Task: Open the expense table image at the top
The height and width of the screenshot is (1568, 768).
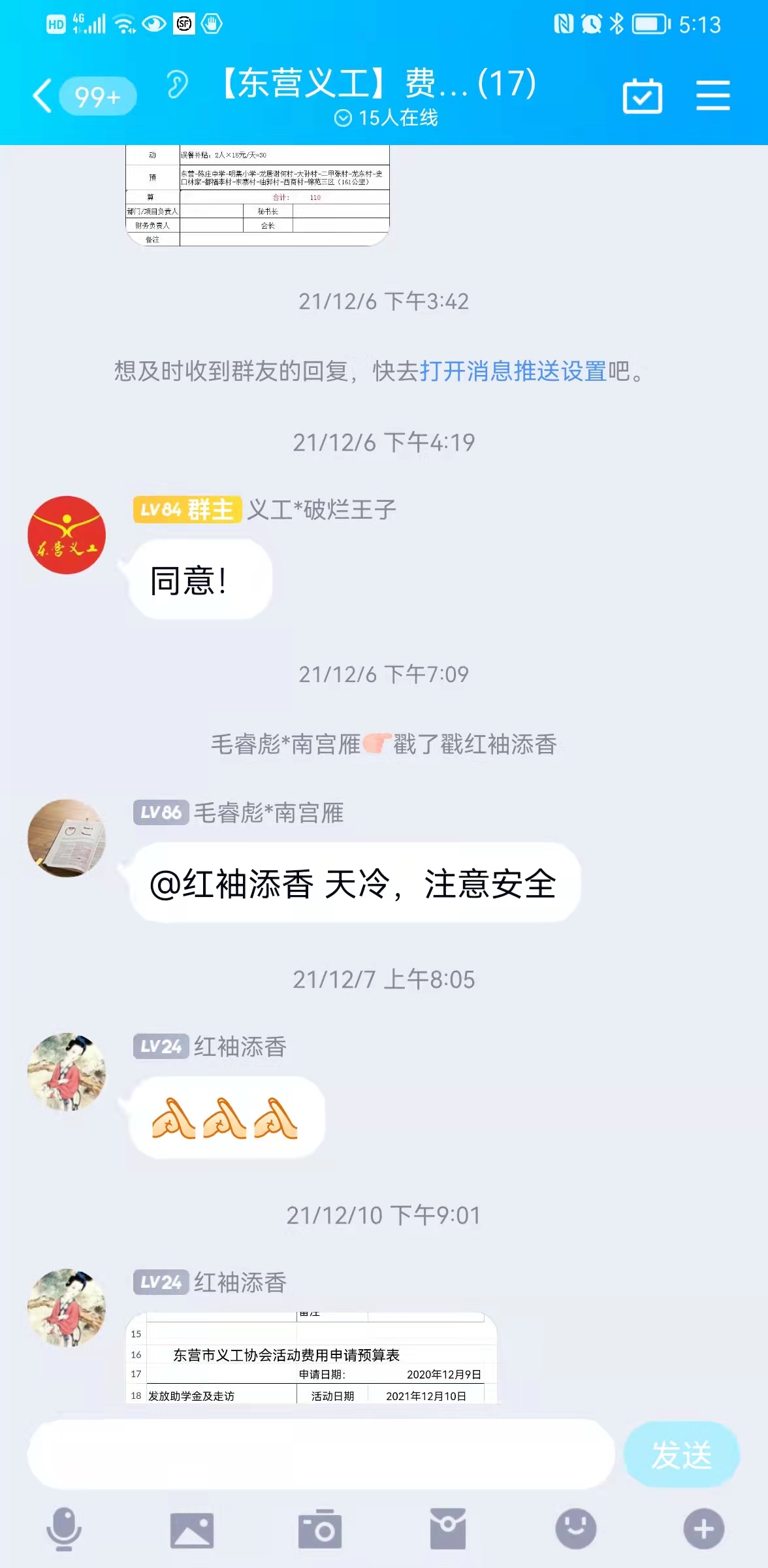Action: click(x=258, y=195)
